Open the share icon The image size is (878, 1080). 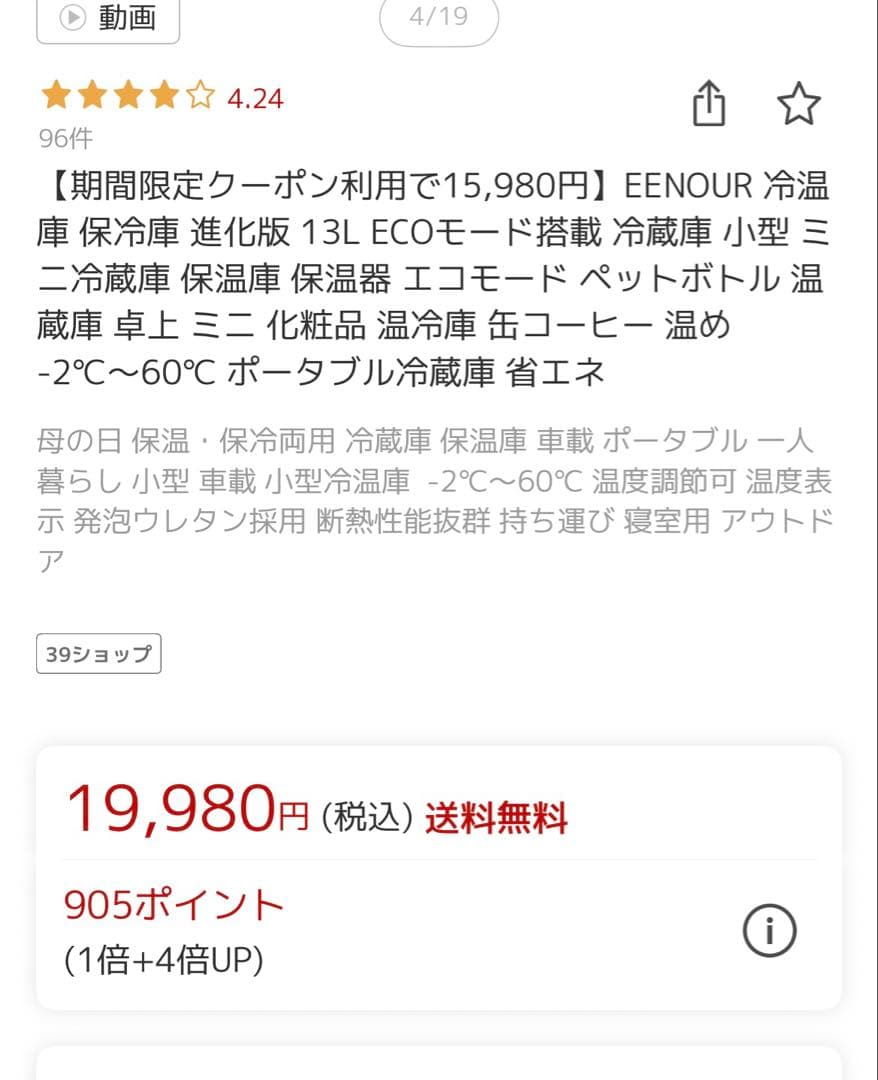(x=711, y=102)
